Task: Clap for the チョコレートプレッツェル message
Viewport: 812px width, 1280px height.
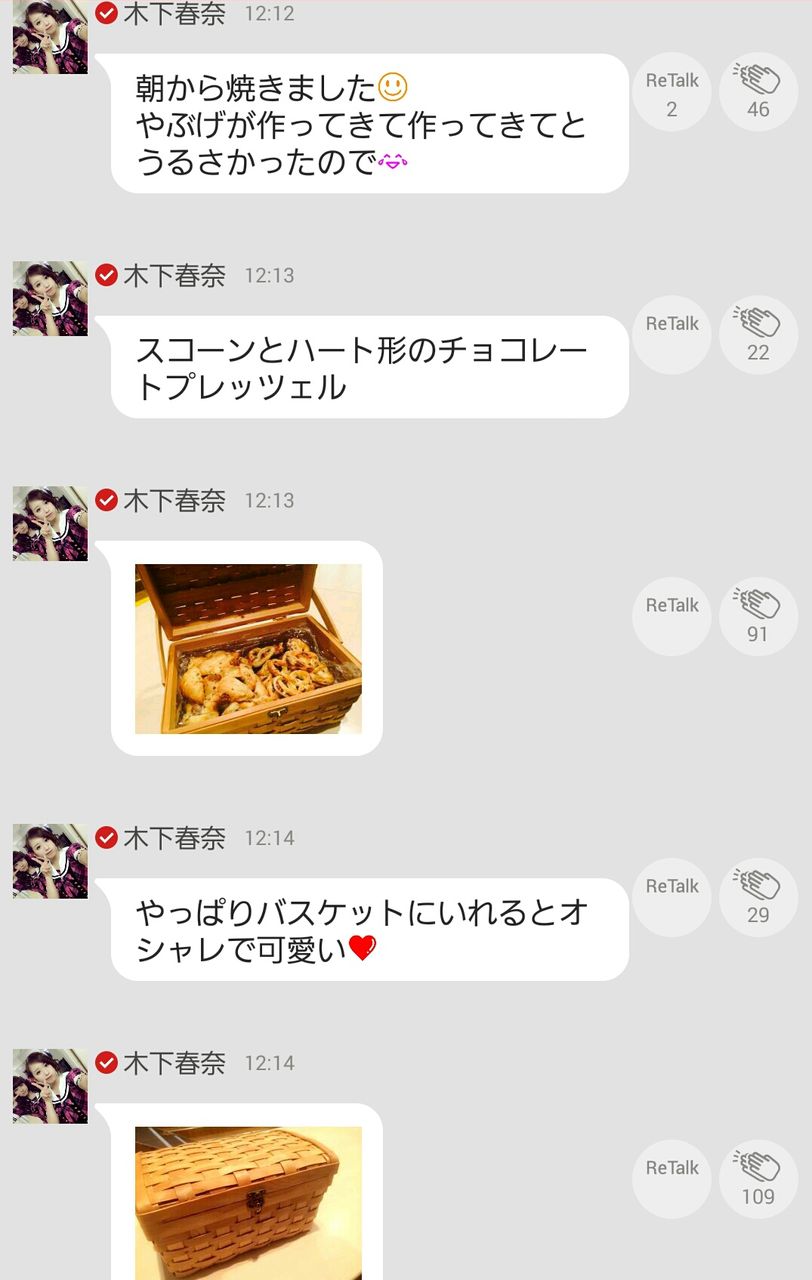Action: tap(758, 335)
